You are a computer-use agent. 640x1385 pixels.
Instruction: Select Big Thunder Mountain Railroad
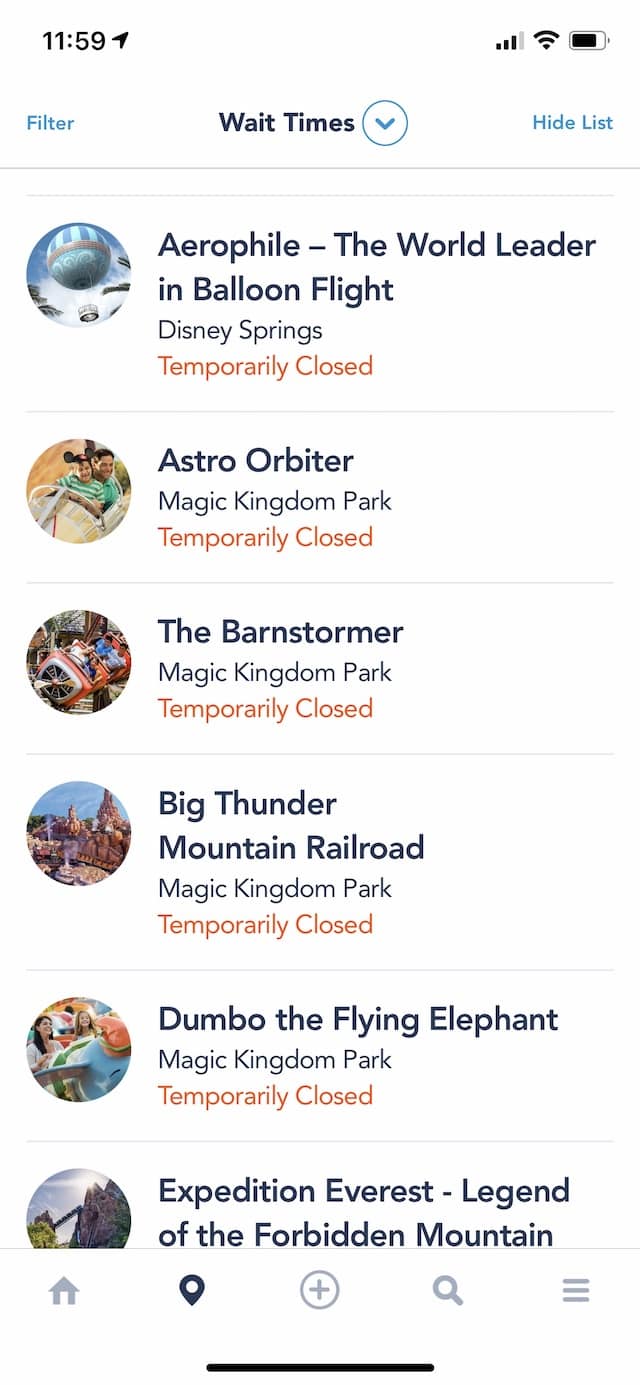pyautogui.click(x=320, y=862)
